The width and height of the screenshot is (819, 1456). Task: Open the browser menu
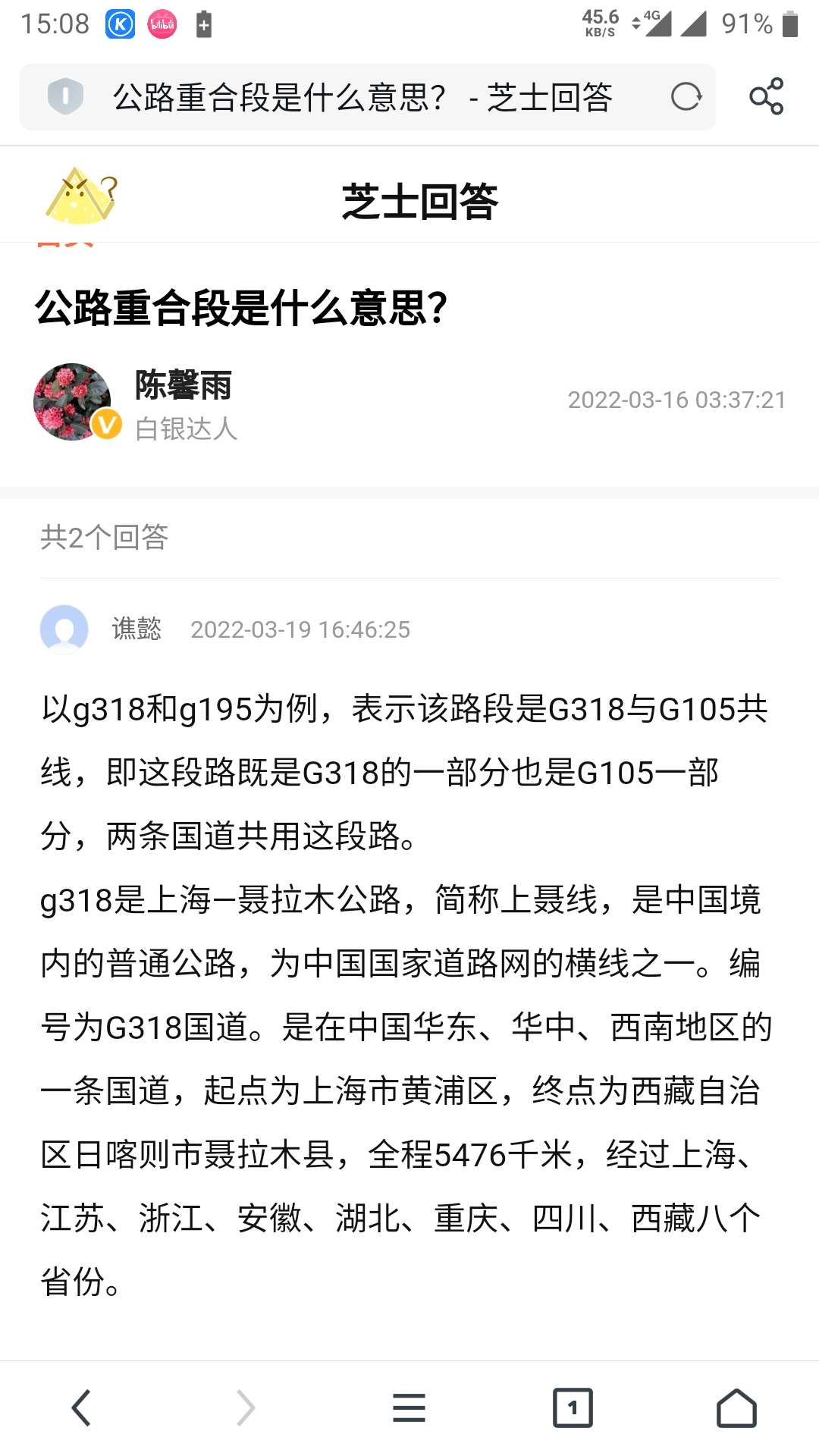[409, 1408]
